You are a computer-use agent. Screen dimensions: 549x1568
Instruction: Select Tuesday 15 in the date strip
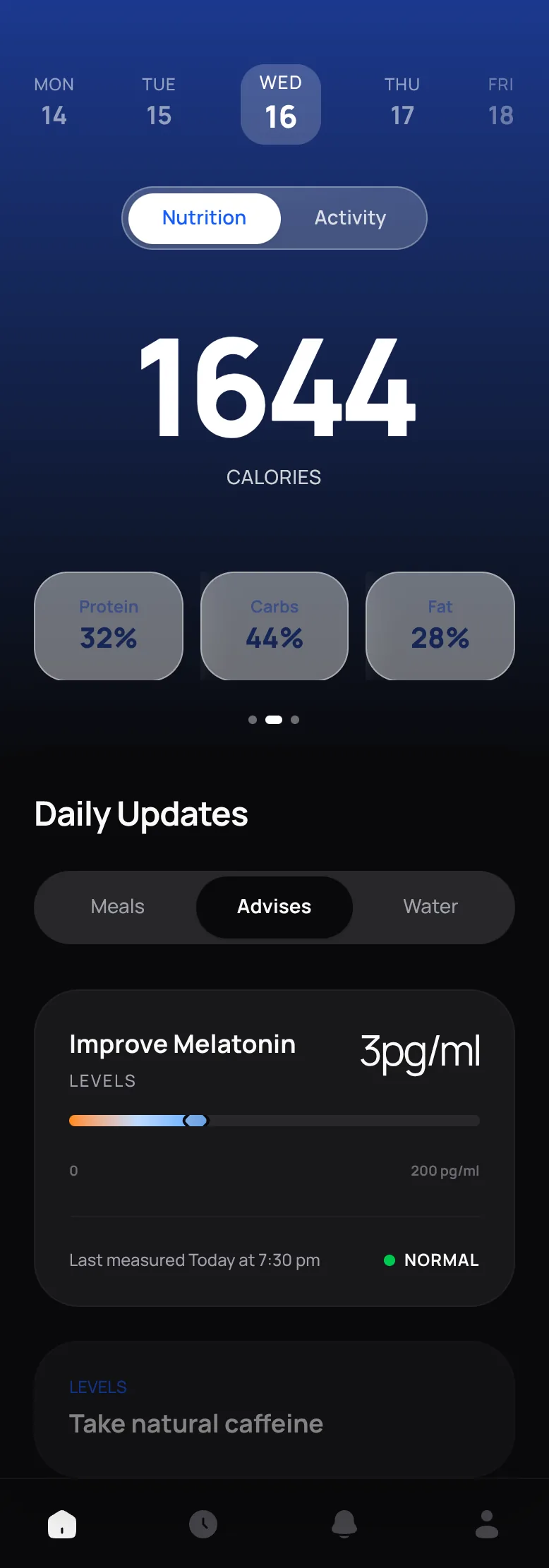(159, 103)
